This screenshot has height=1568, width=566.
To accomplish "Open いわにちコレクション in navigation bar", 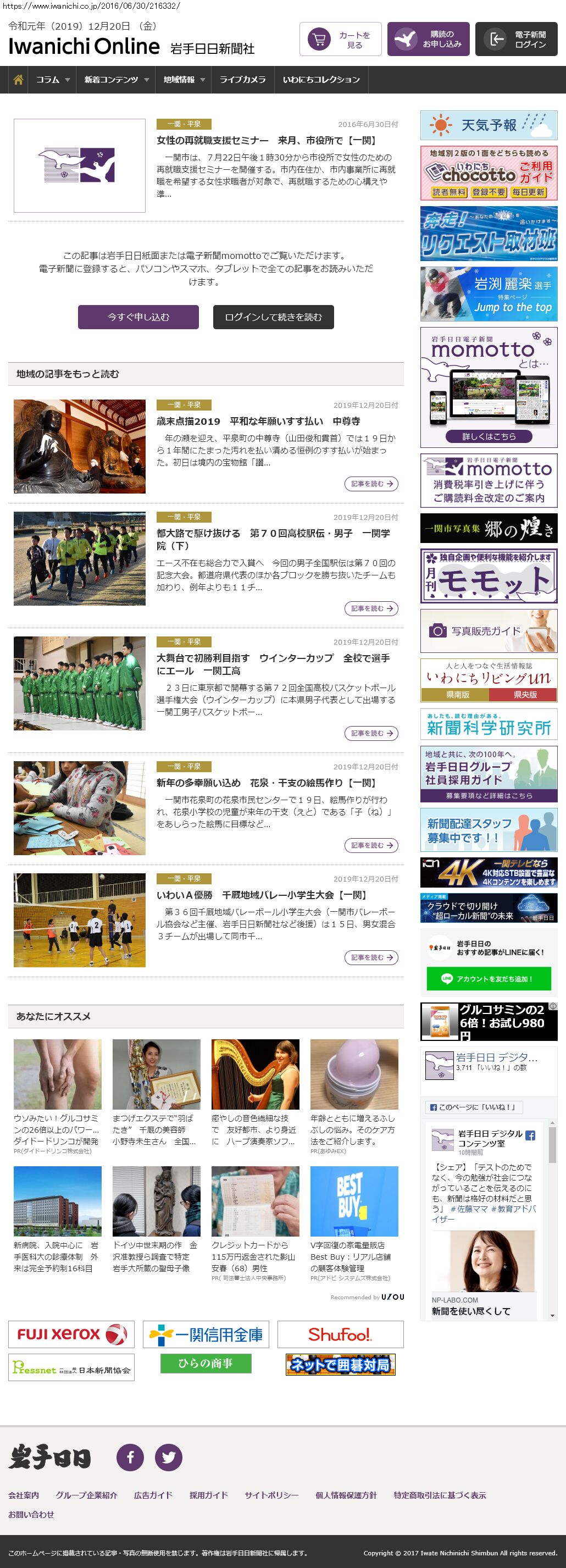I will 321,80.
